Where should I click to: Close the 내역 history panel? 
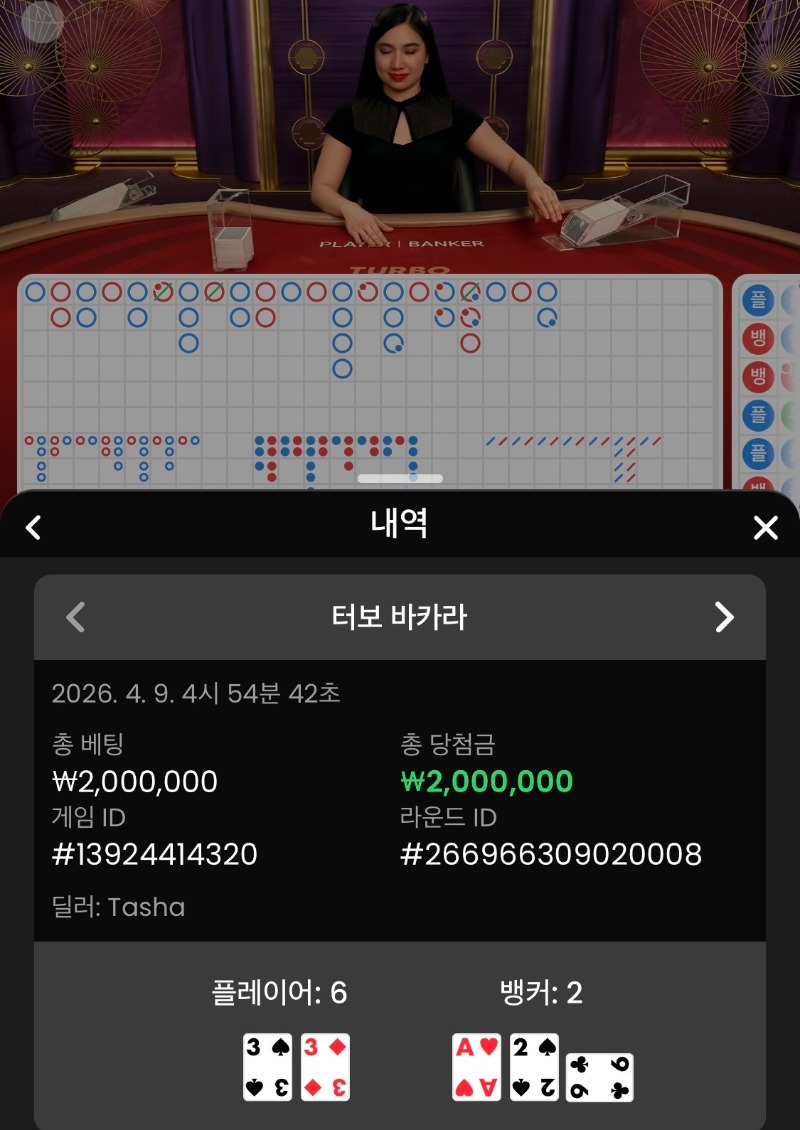765,527
